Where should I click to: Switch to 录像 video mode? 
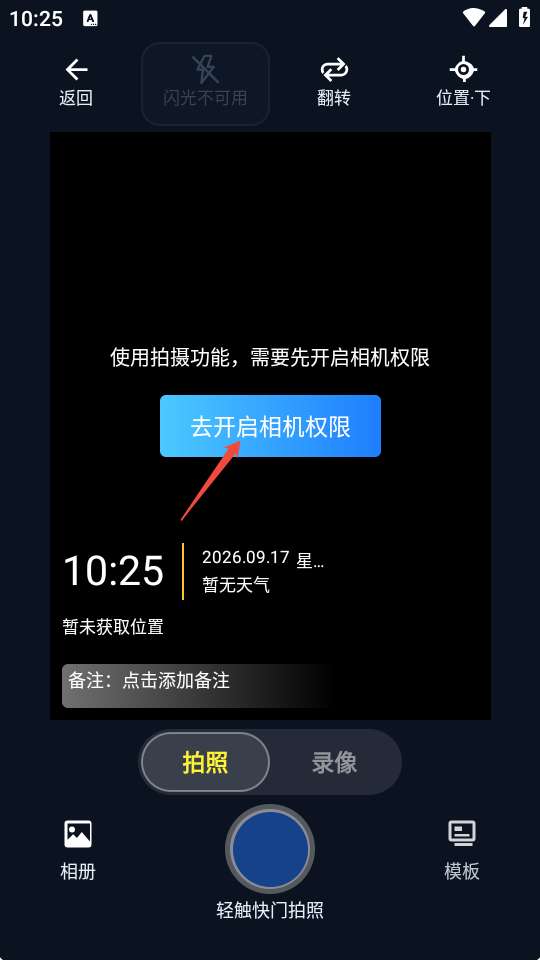point(334,763)
